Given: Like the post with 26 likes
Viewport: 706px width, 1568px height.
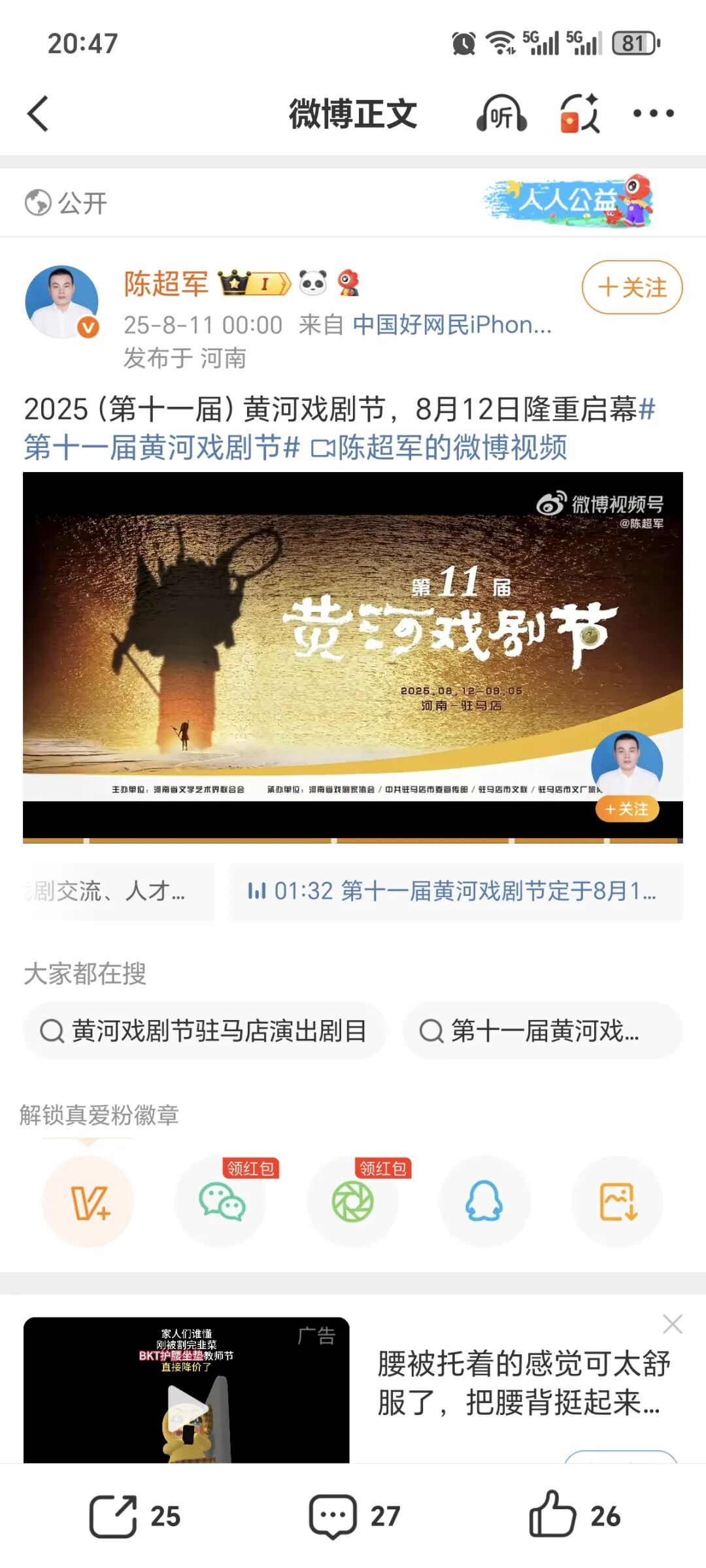Looking at the screenshot, I should click(x=573, y=1516).
